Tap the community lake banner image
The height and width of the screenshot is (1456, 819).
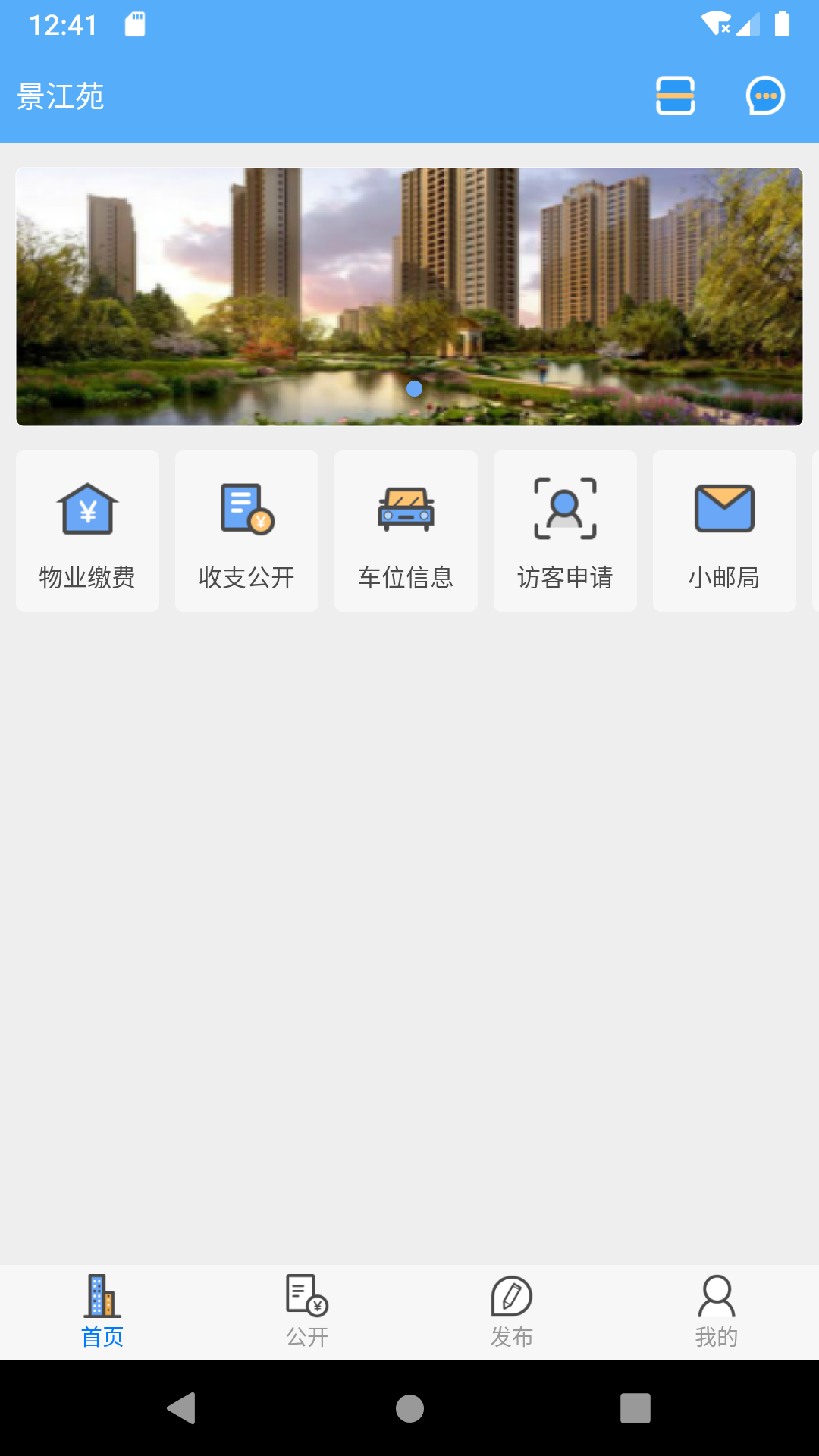pos(409,296)
